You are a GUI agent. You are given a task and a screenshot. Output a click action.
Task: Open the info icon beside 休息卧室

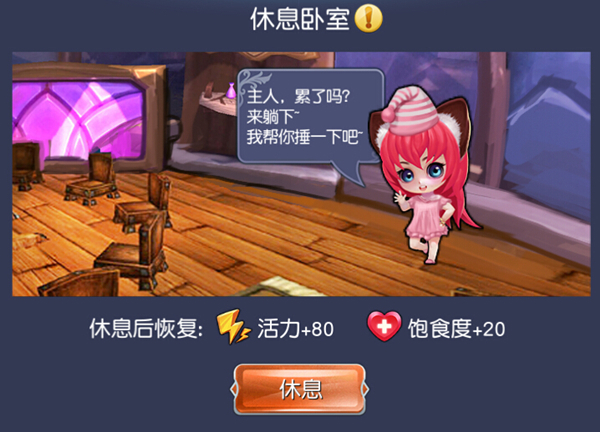(370, 18)
